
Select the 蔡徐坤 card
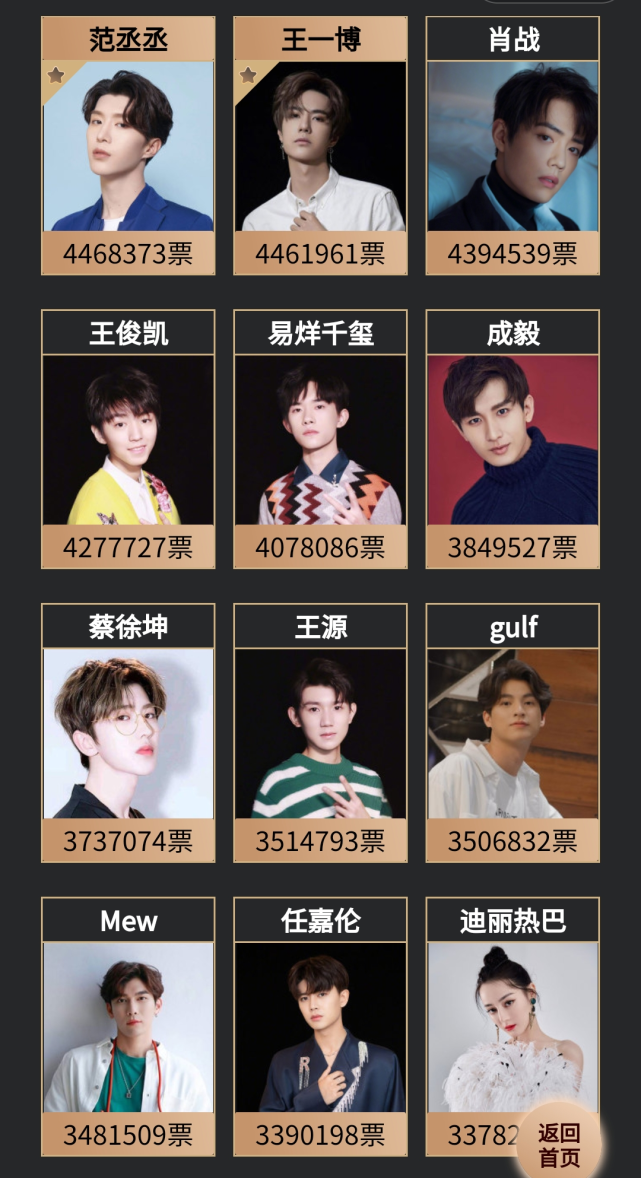coord(128,733)
